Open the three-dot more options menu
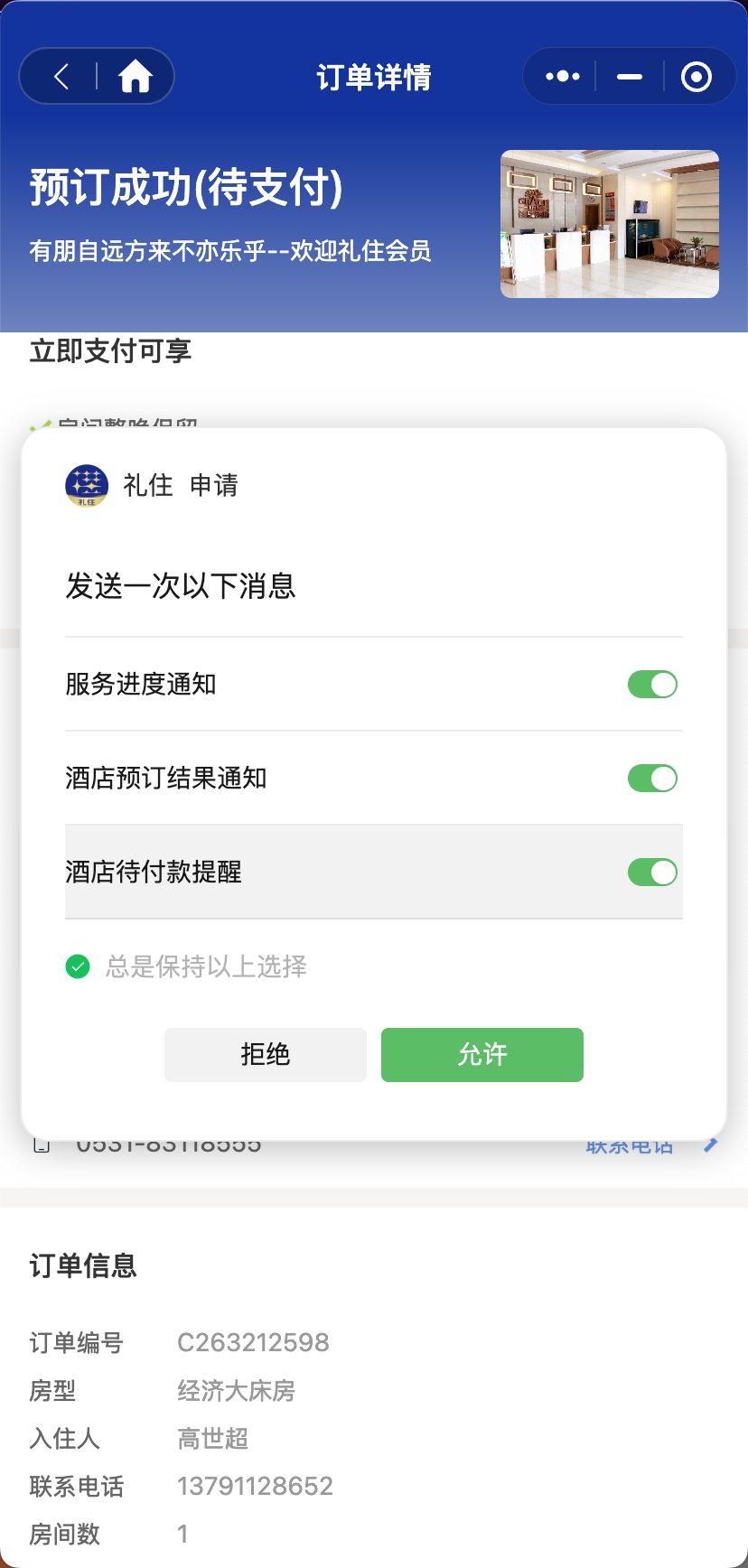 (560, 76)
